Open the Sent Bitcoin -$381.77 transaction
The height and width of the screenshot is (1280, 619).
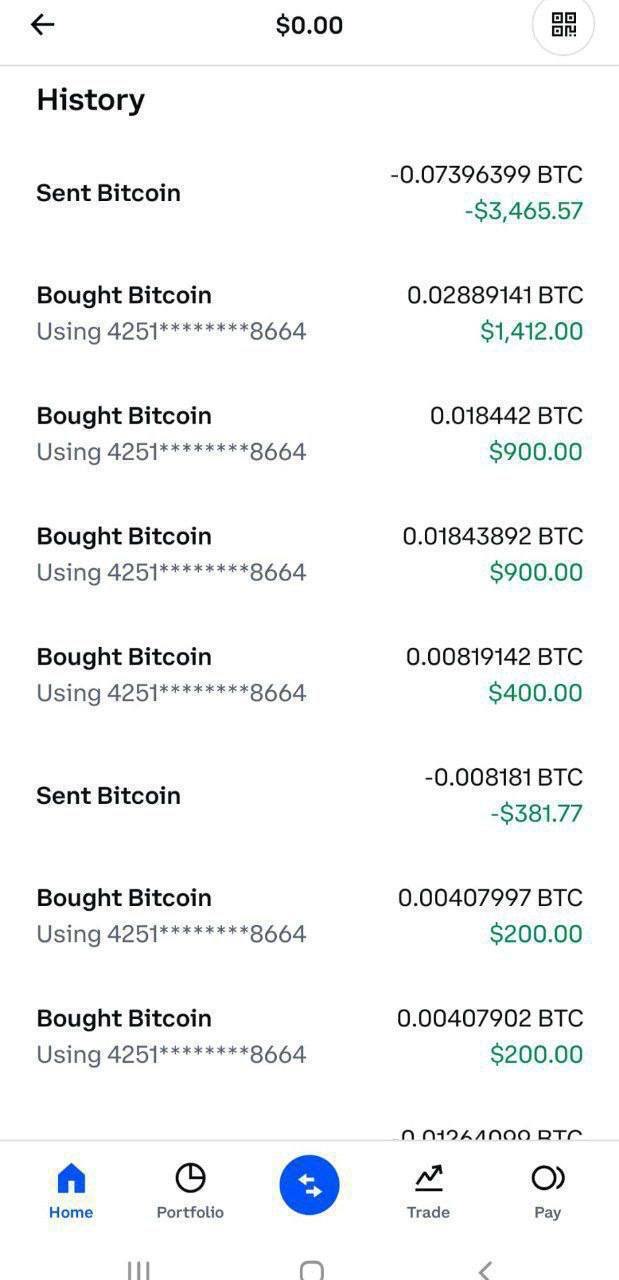pyautogui.click(x=309, y=795)
